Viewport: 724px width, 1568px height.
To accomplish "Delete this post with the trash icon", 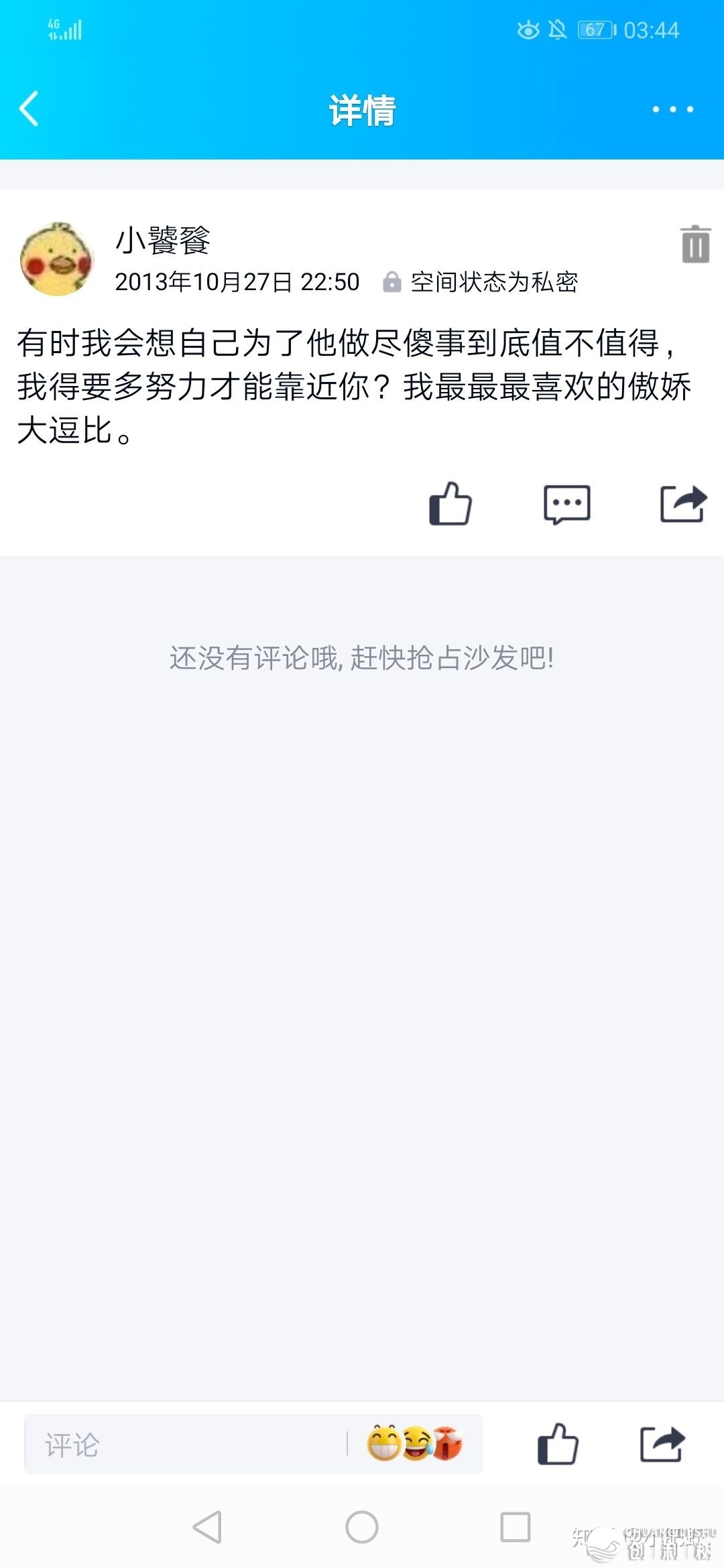I will click(x=695, y=244).
